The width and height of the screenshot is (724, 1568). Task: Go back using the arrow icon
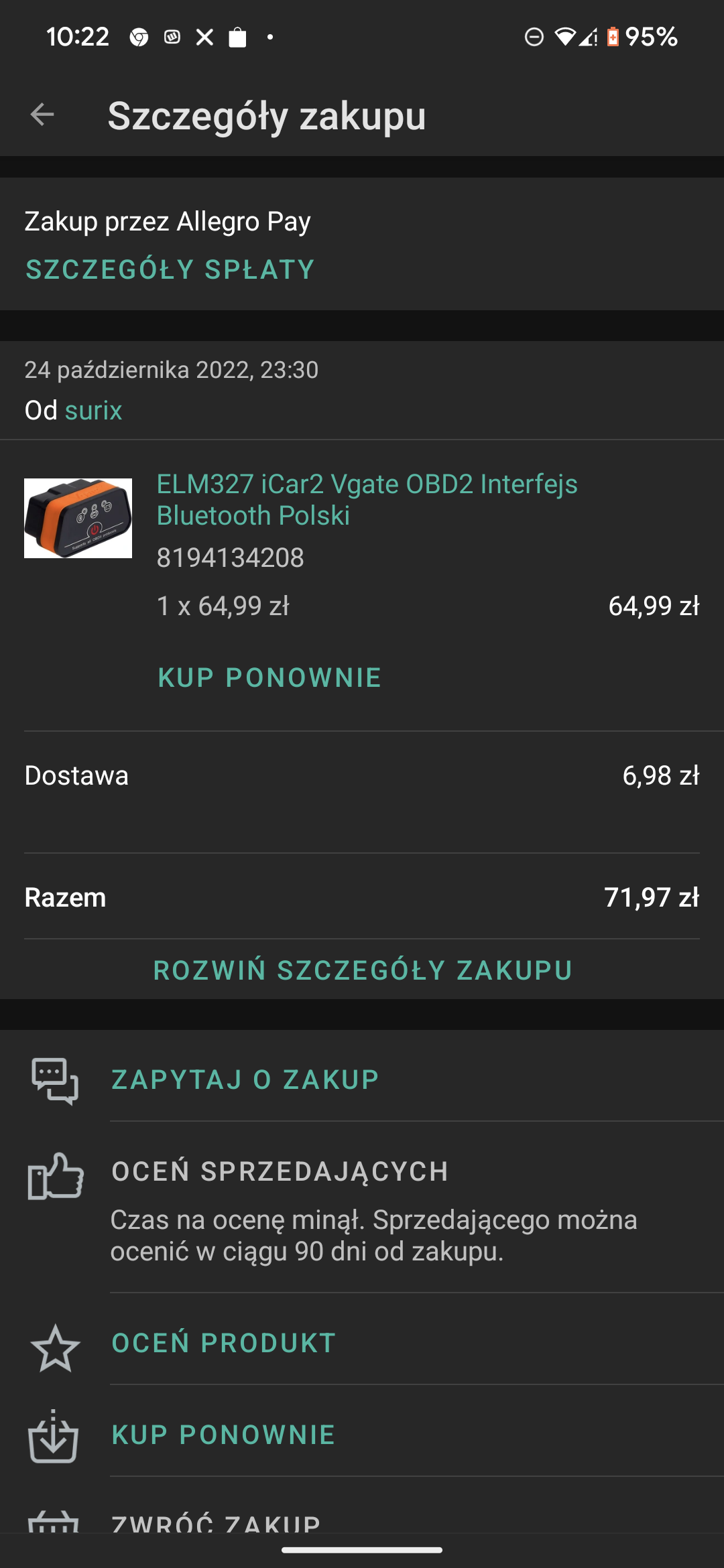click(42, 115)
